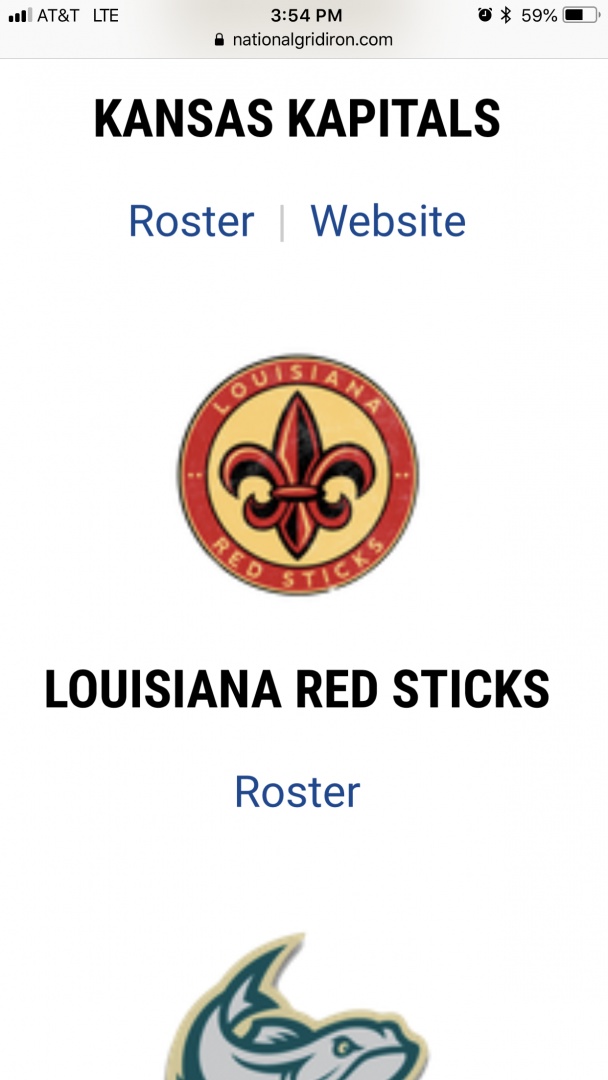Open the Louisiana Red Sticks roster

coord(297,792)
